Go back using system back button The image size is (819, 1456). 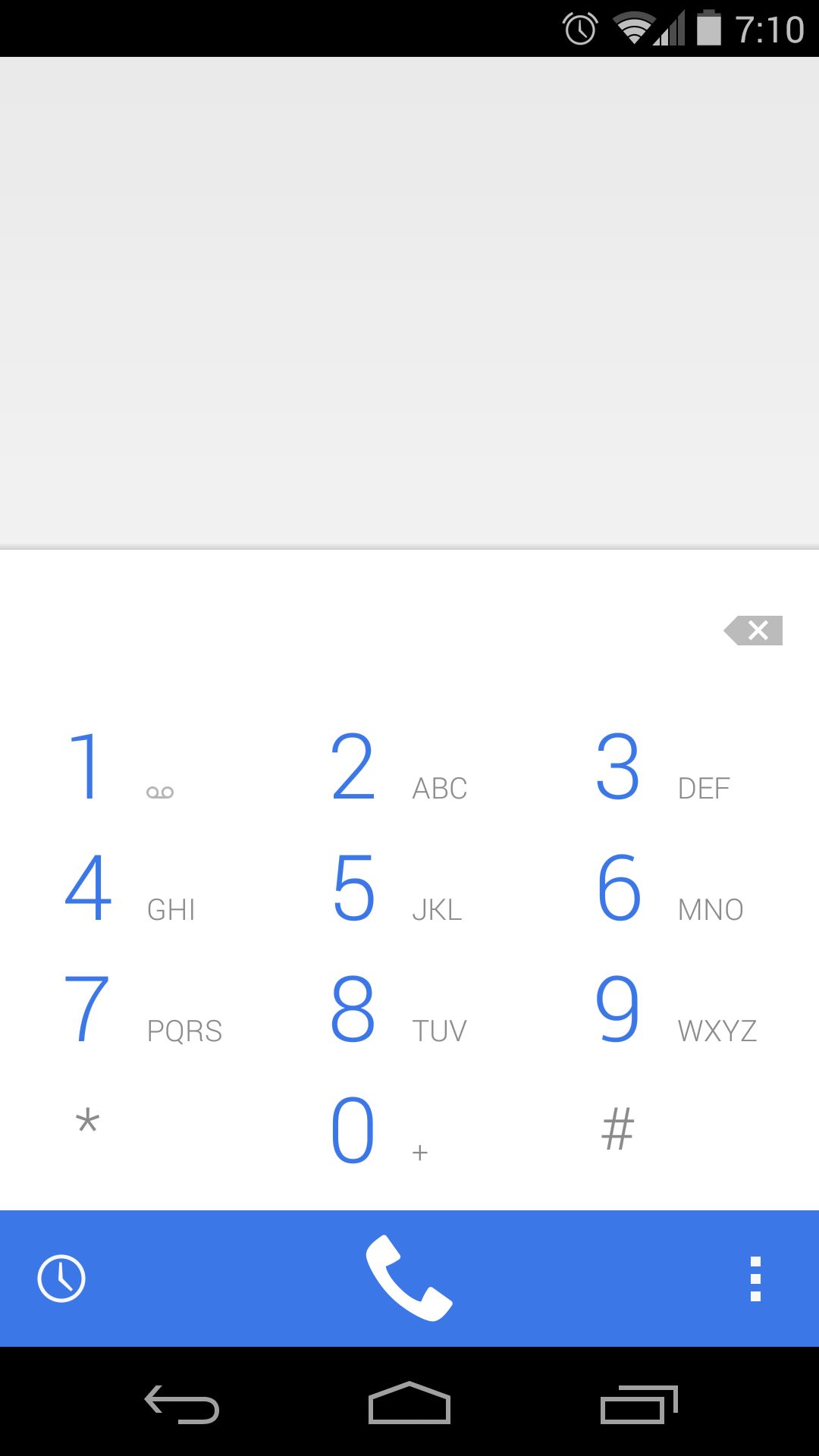[182, 1404]
